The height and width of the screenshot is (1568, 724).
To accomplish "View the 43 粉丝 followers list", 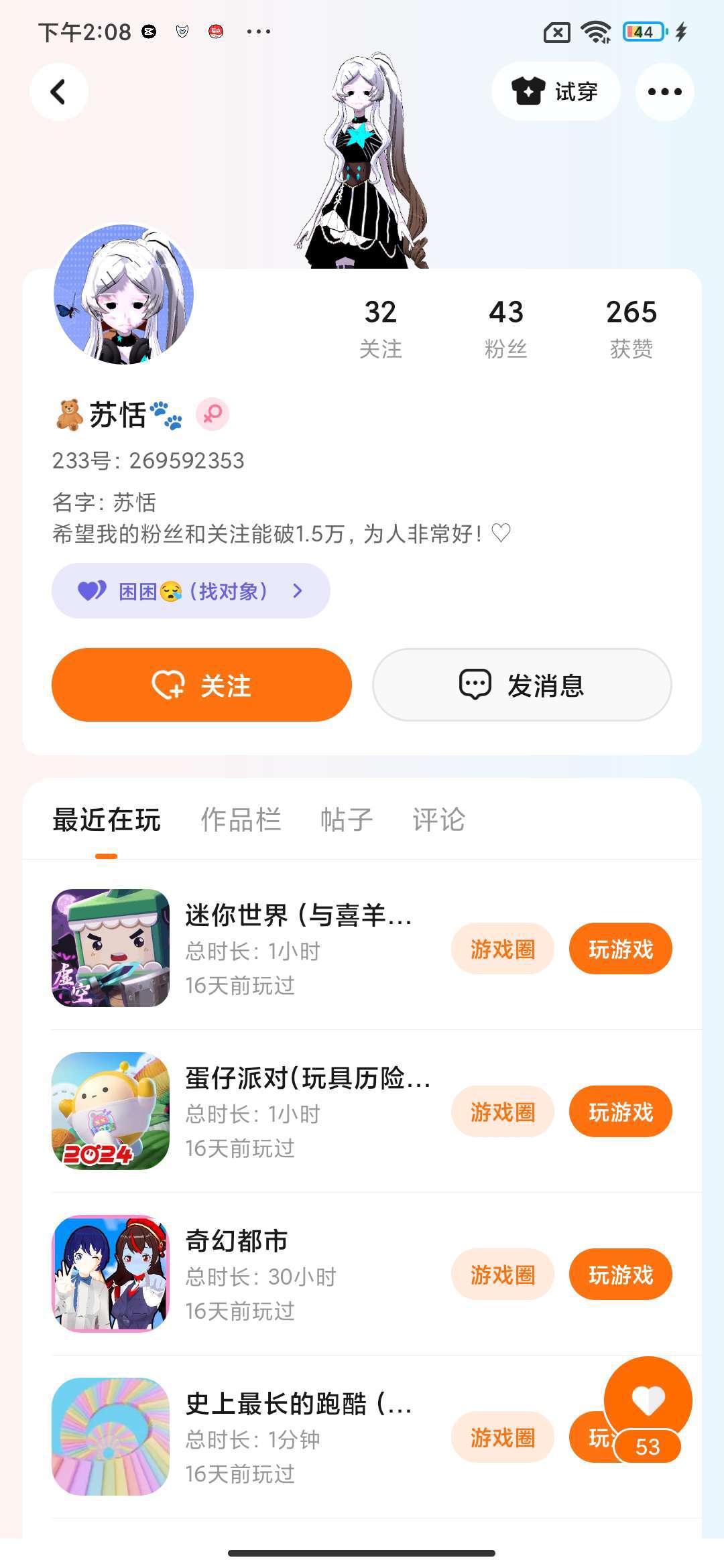I will (x=505, y=327).
